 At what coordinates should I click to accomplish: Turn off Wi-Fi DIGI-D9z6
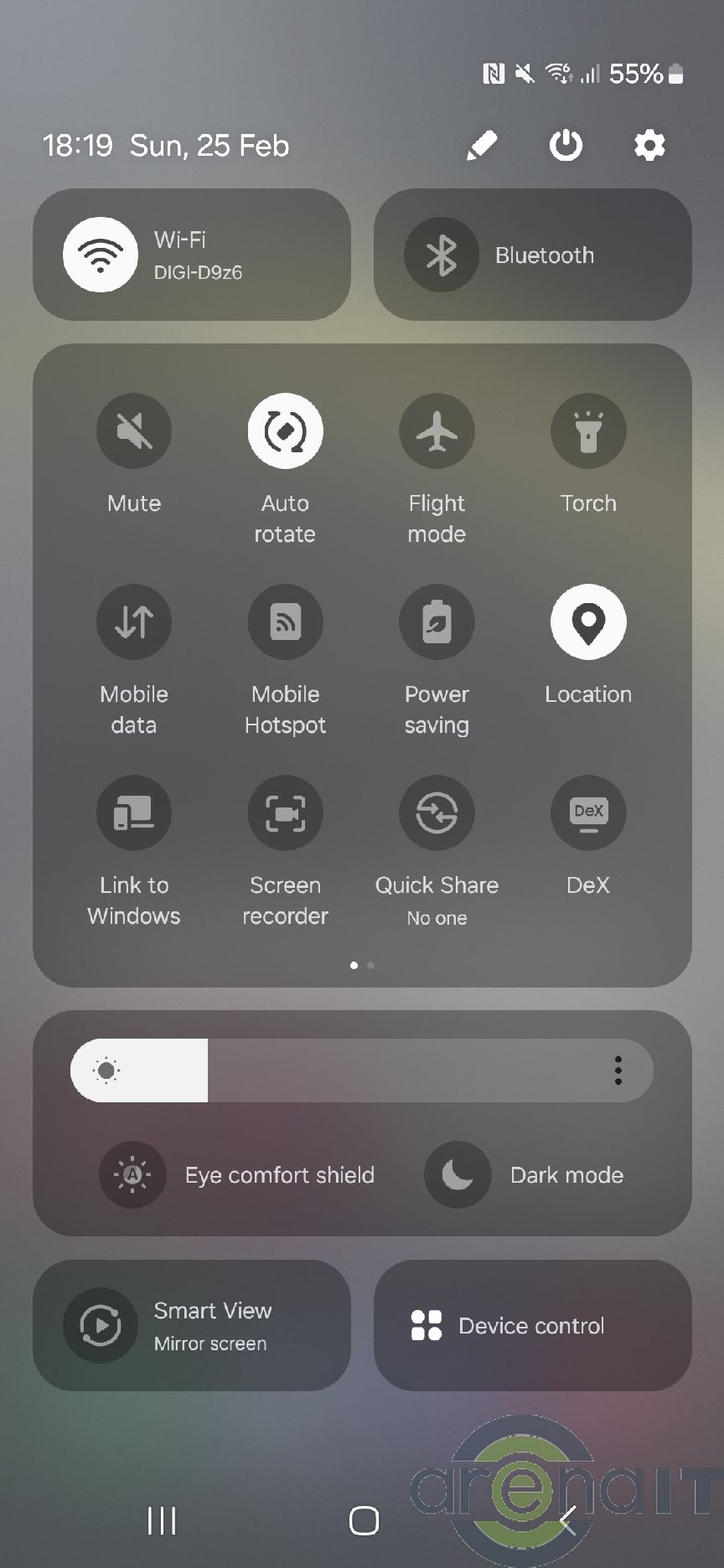tap(101, 255)
